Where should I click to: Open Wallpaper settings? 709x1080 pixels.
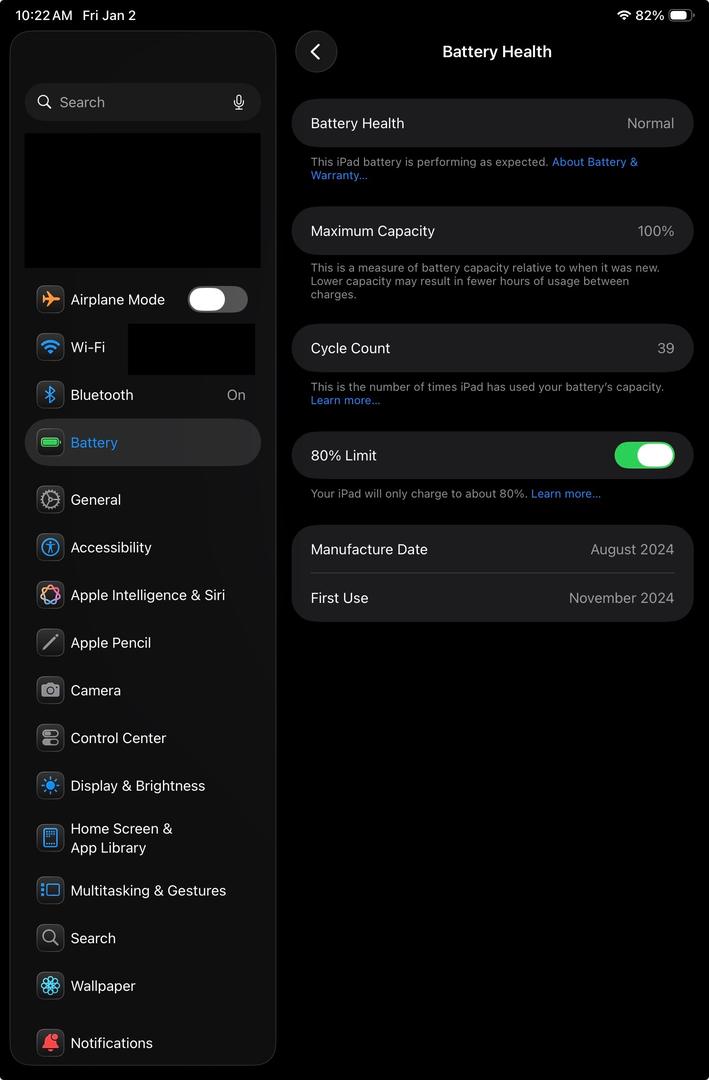(102, 986)
